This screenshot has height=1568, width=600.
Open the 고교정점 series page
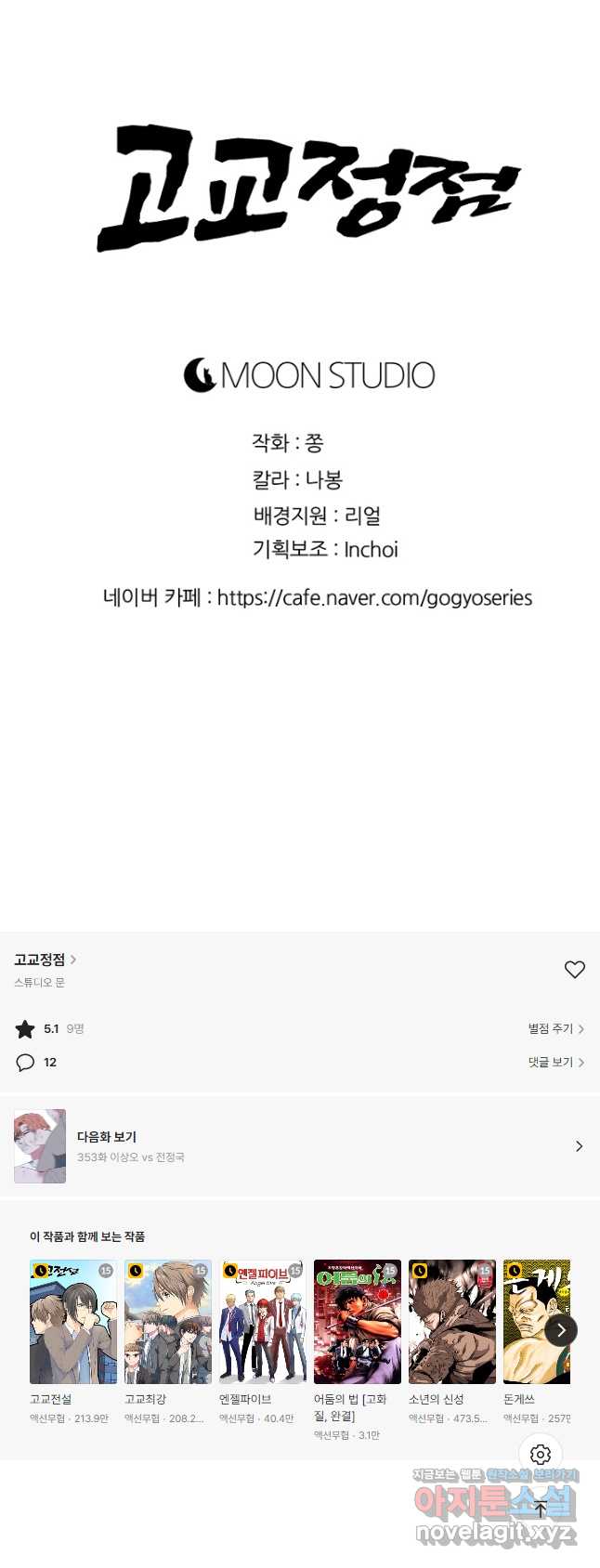click(x=45, y=960)
